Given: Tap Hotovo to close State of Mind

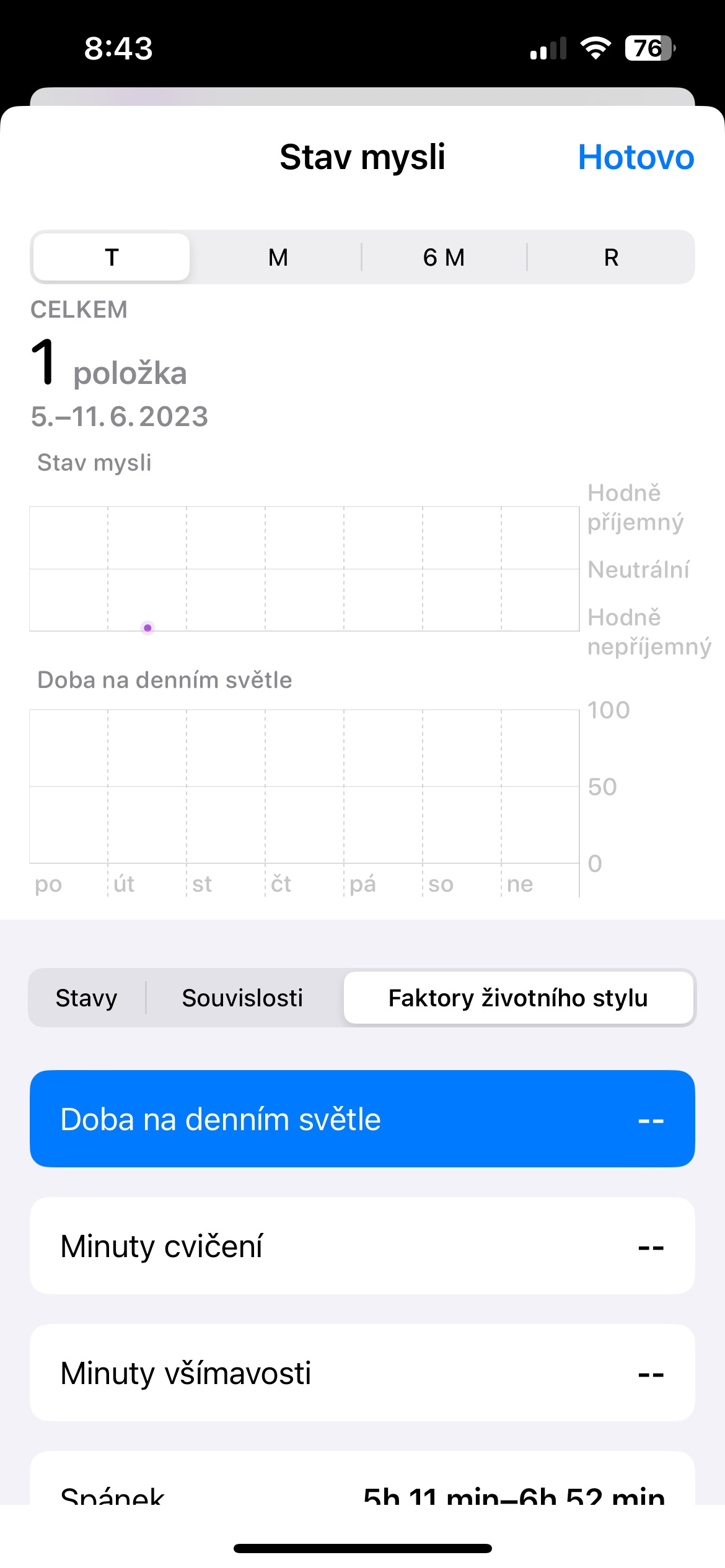Looking at the screenshot, I should click(x=635, y=157).
